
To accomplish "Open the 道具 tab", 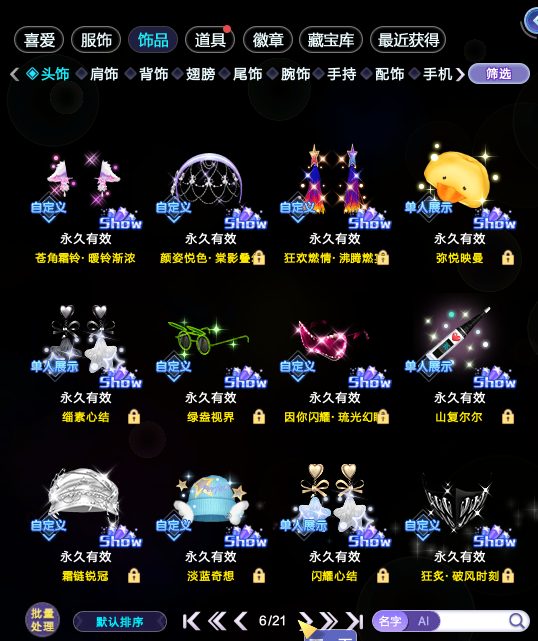I will tap(210, 40).
